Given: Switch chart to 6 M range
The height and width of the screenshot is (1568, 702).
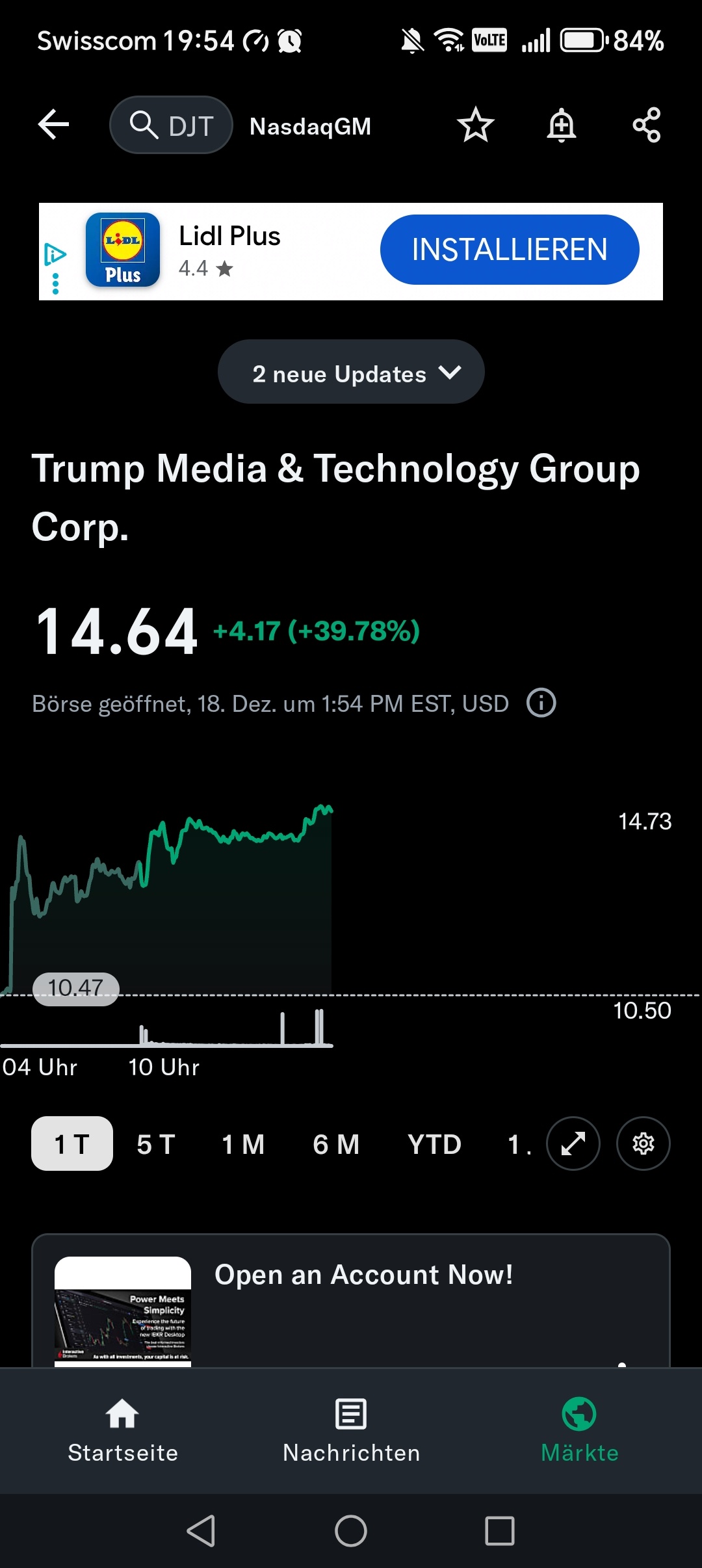Looking at the screenshot, I should click(x=336, y=1144).
